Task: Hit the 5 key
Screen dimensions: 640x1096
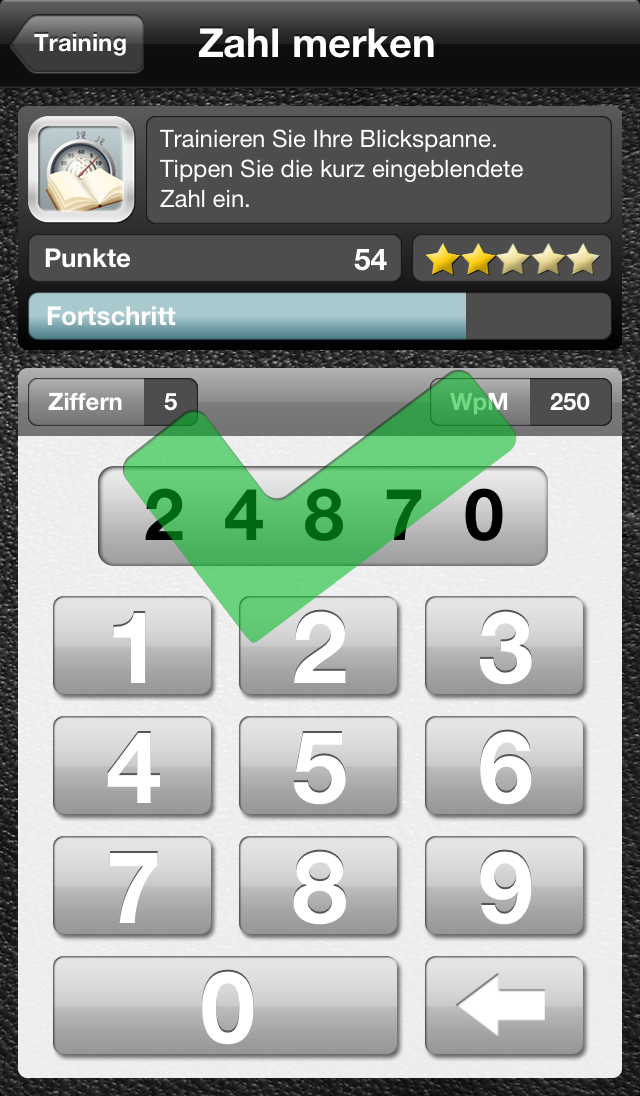Action: point(319,766)
